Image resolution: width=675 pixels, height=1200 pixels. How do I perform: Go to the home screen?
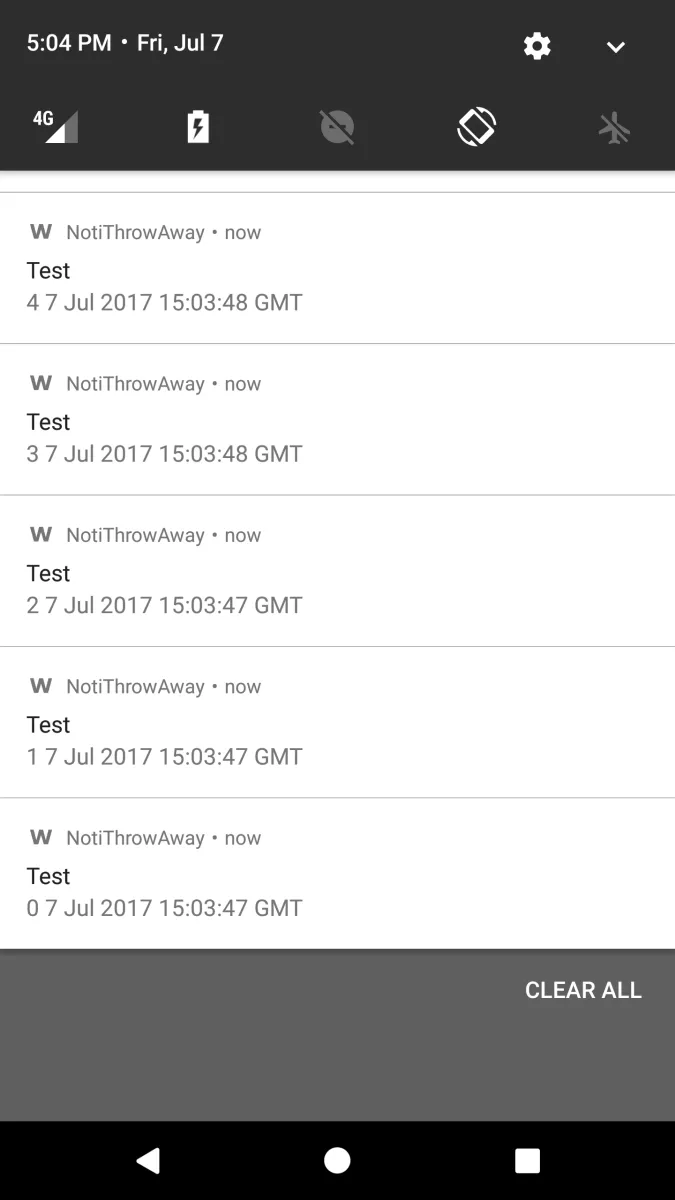pos(337,1160)
